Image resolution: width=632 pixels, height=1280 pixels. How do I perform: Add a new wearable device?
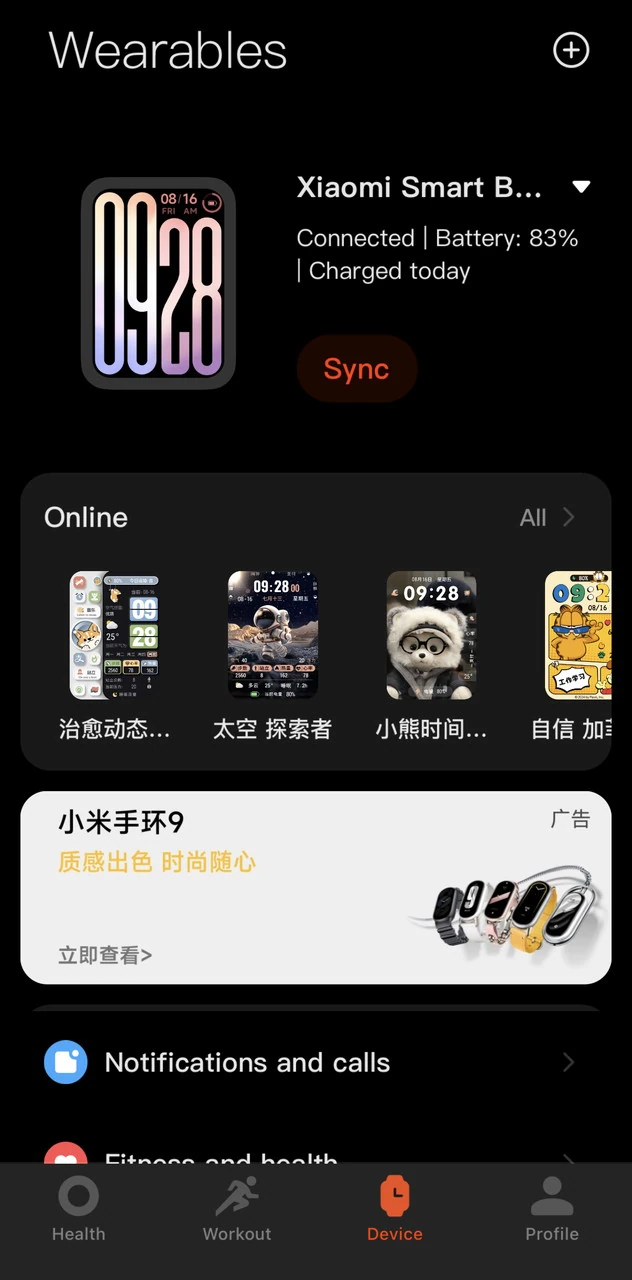571,51
